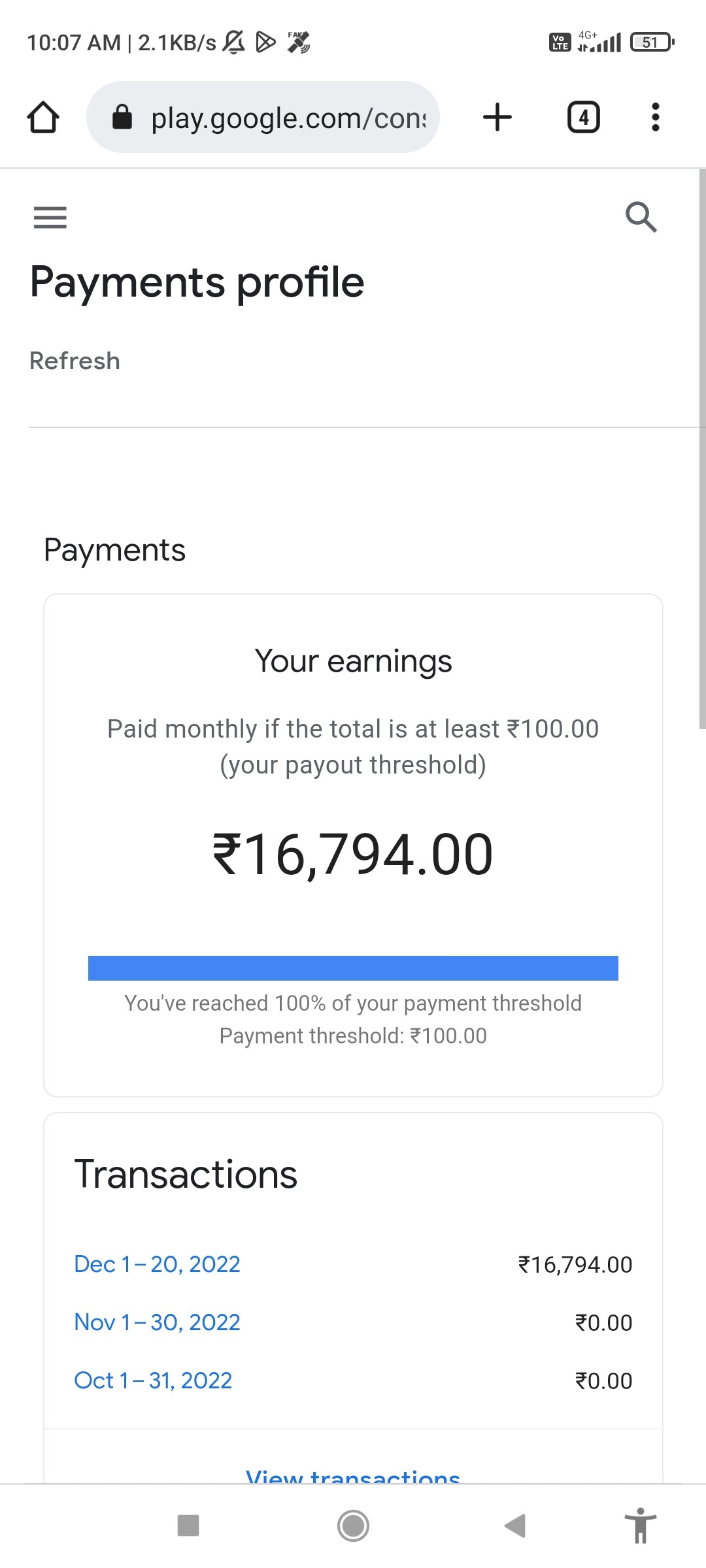The image size is (706, 1568).
Task: Tap the system home button
Action: click(x=353, y=1526)
